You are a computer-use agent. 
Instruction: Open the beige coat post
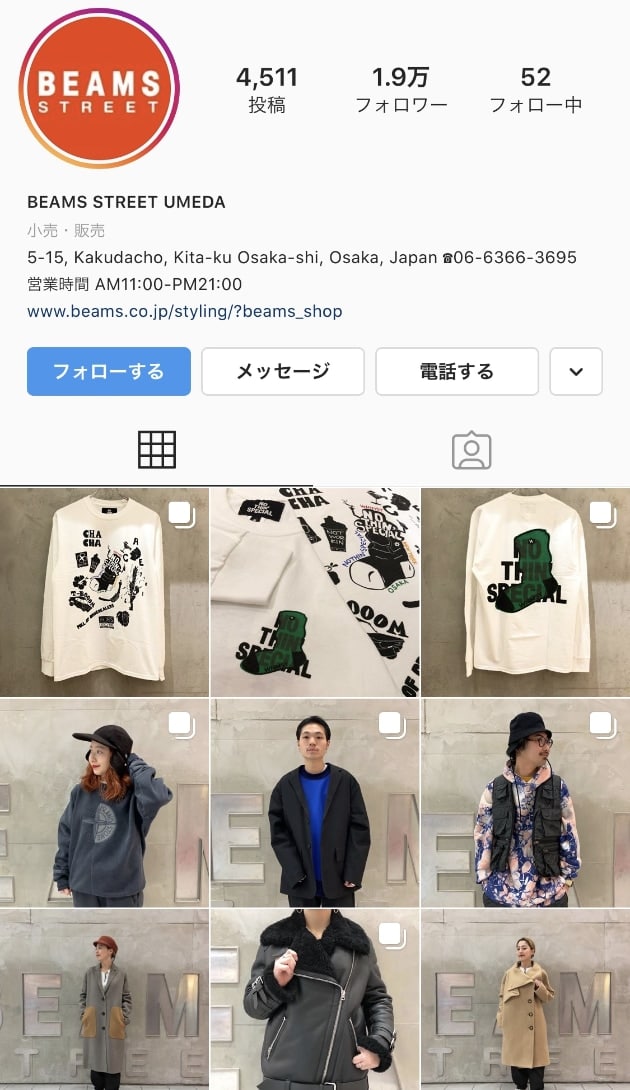click(525, 1000)
